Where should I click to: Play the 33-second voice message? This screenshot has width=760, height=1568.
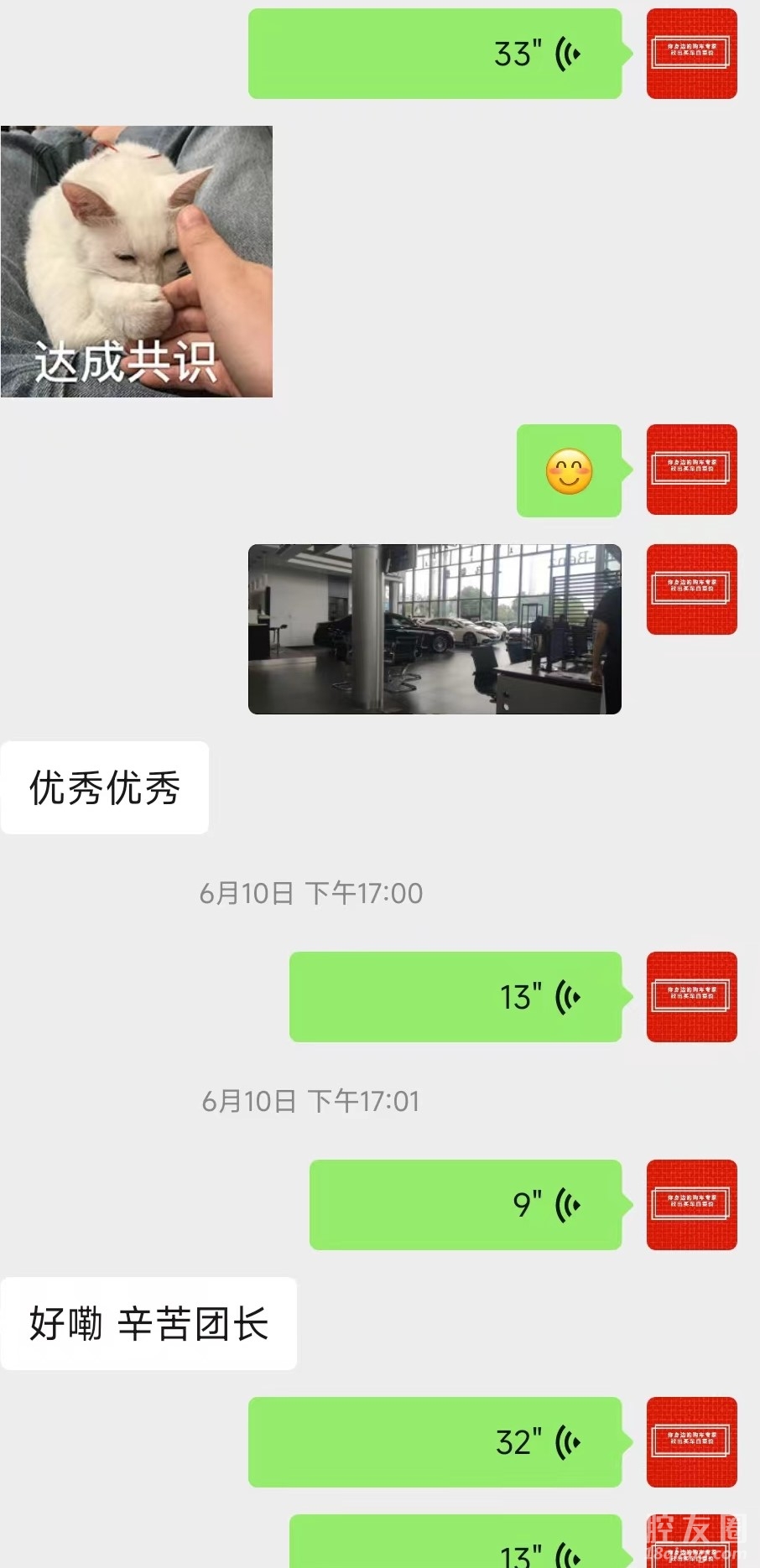click(435, 54)
